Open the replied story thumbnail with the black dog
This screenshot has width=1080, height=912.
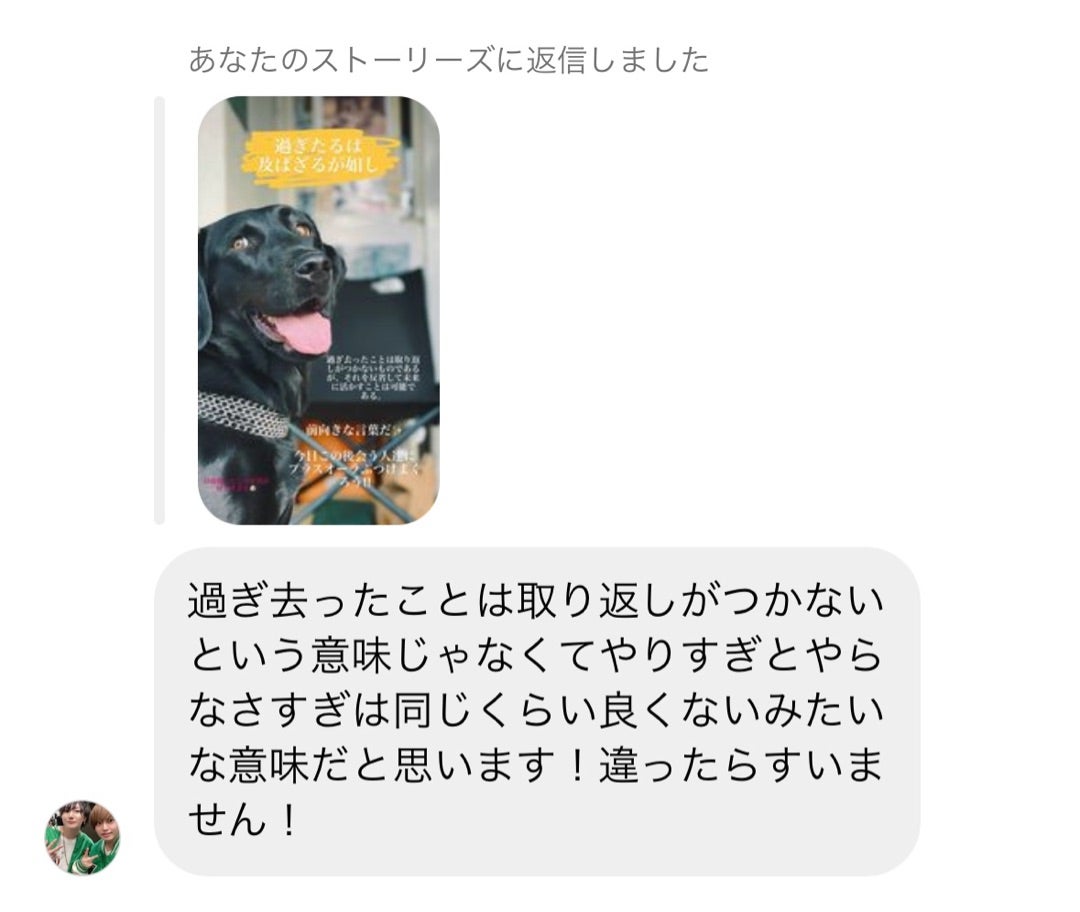tap(318, 310)
